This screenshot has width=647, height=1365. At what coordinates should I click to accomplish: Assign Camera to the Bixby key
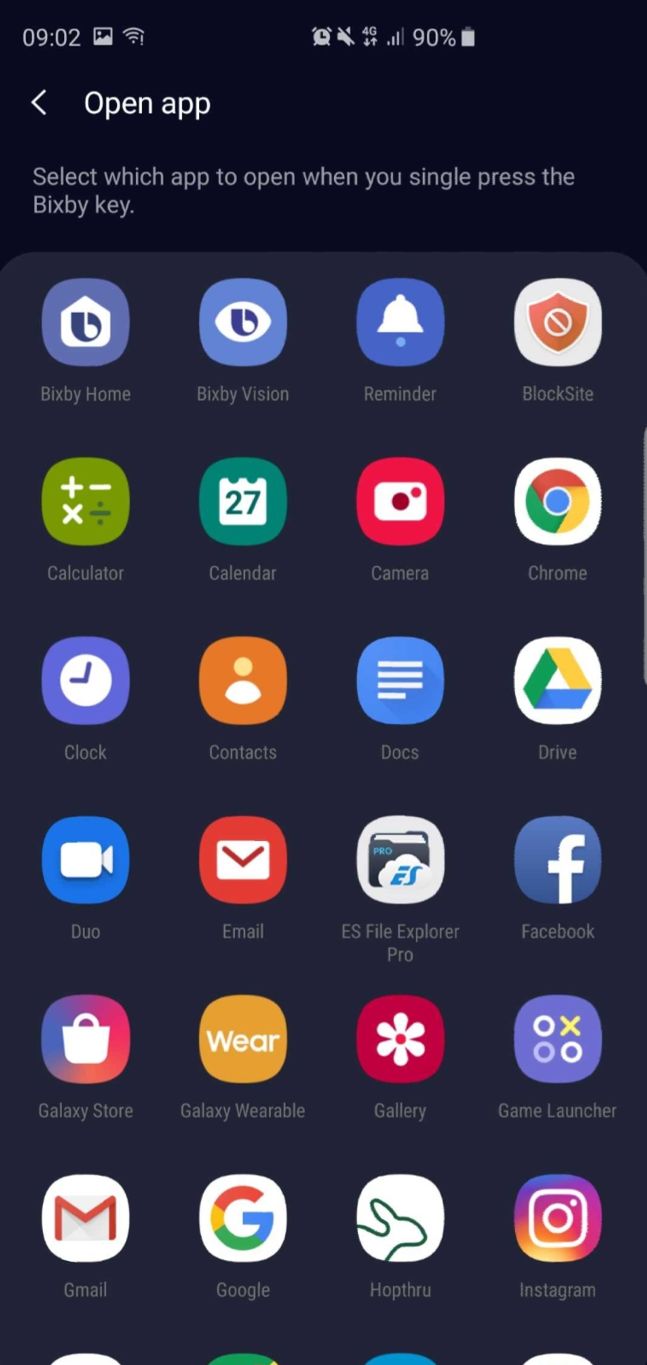400,502
